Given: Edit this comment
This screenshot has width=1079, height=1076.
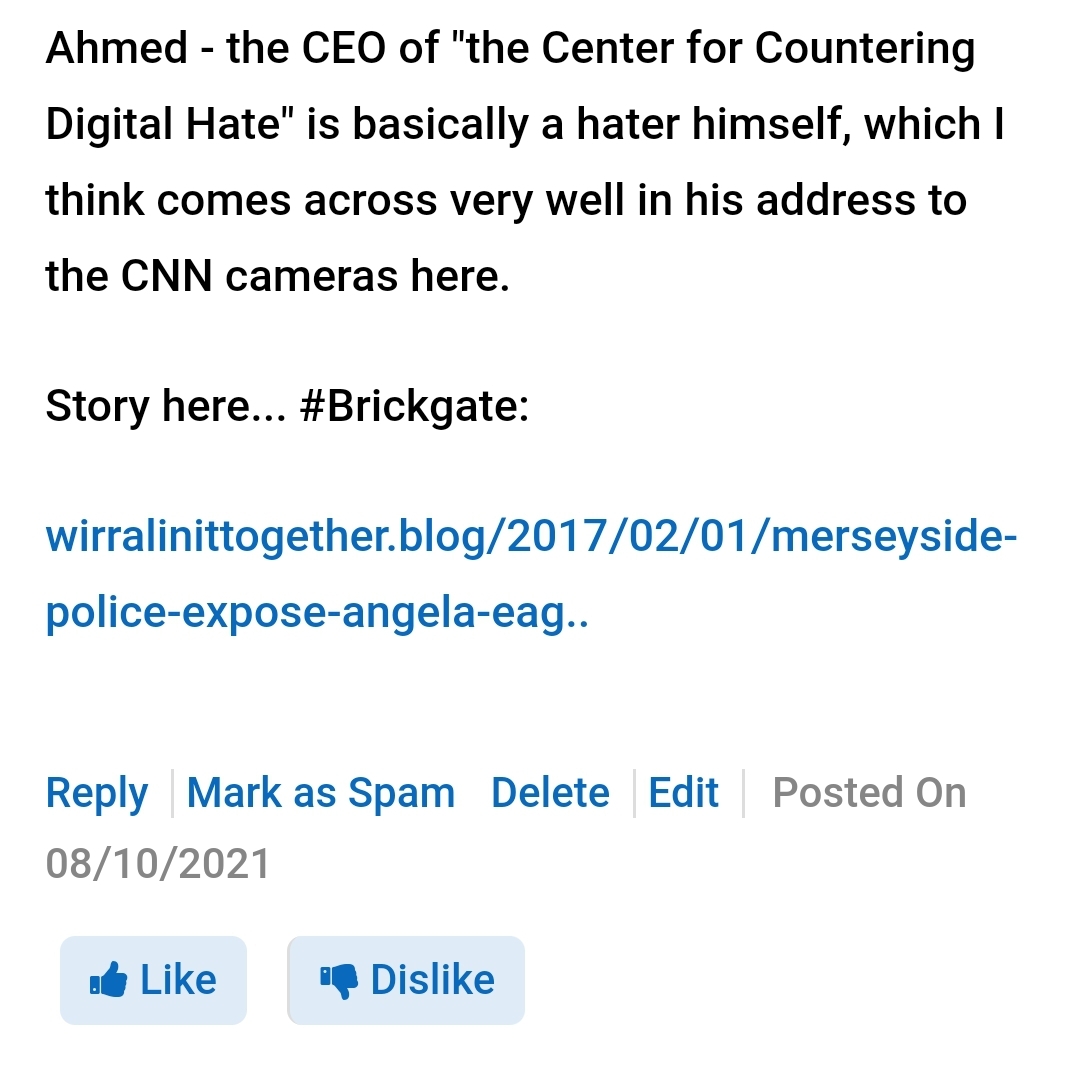Looking at the screenshot, I should [x=683, y=794].
